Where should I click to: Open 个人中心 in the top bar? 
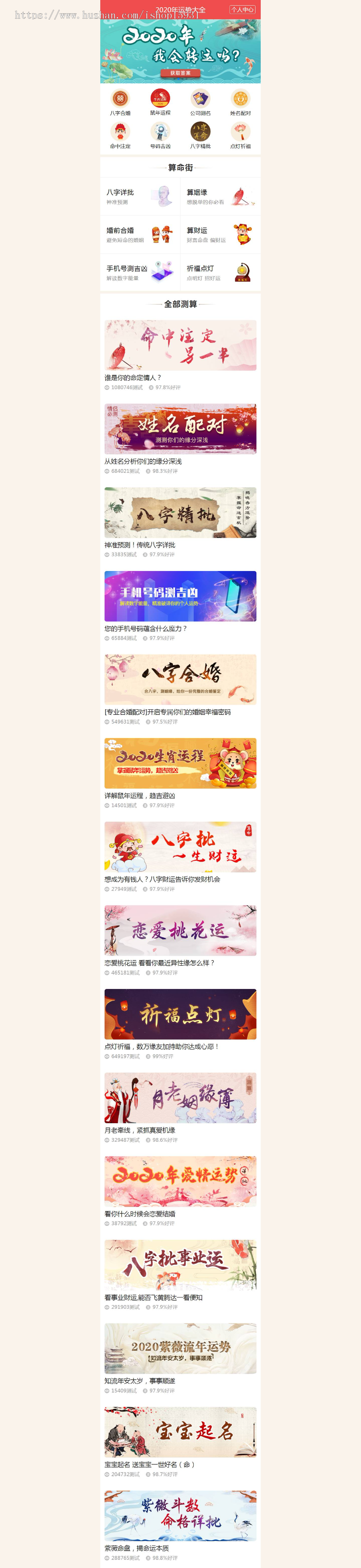click(242, 10)
